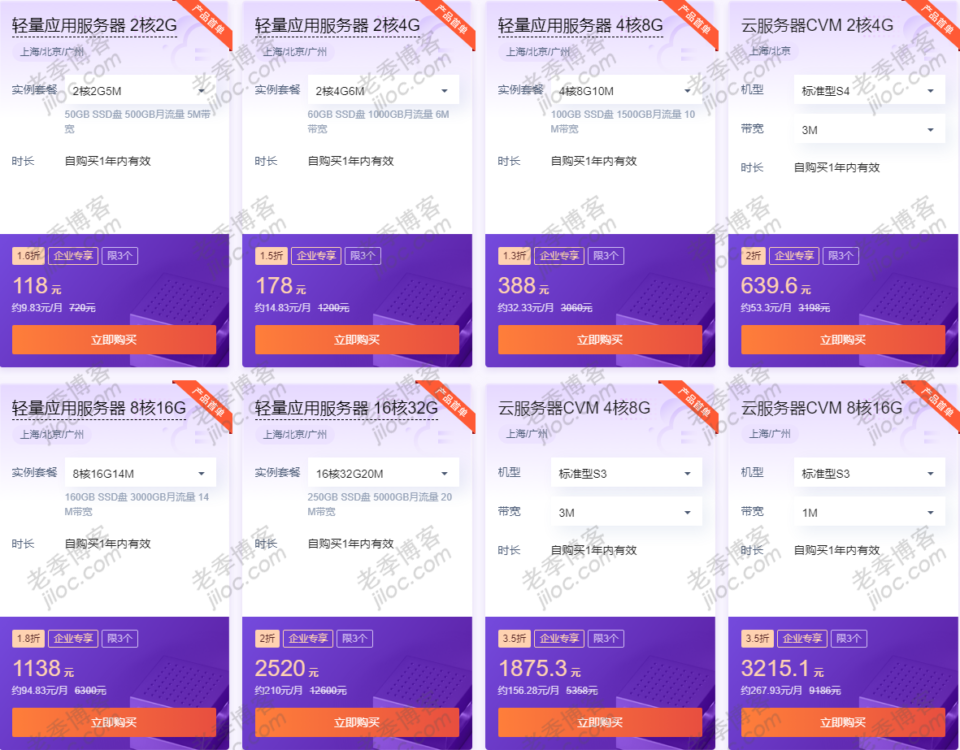Expand the 16核32G20M instance package dropdown
960x750 pixels.
point(383,473)
